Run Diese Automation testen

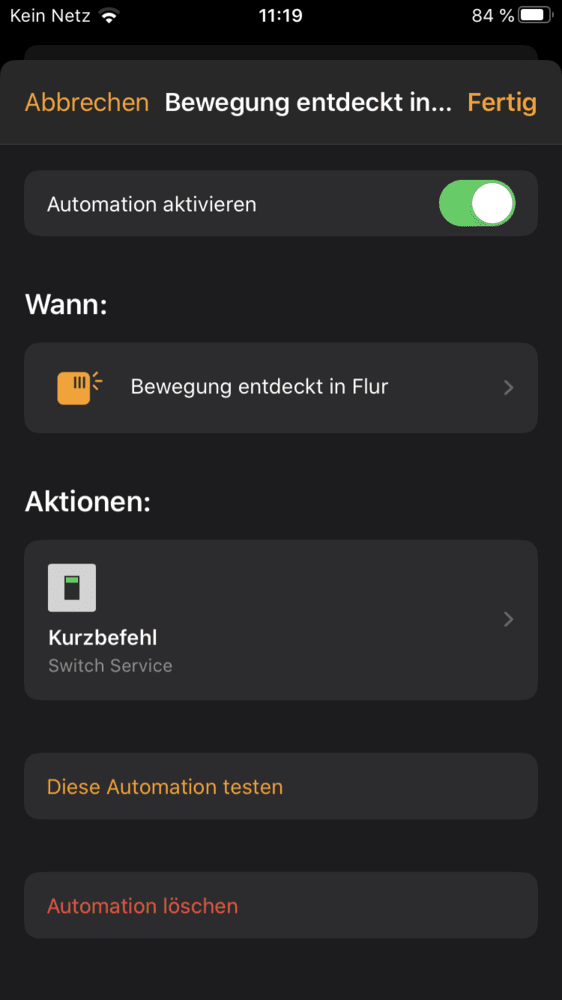281,786
